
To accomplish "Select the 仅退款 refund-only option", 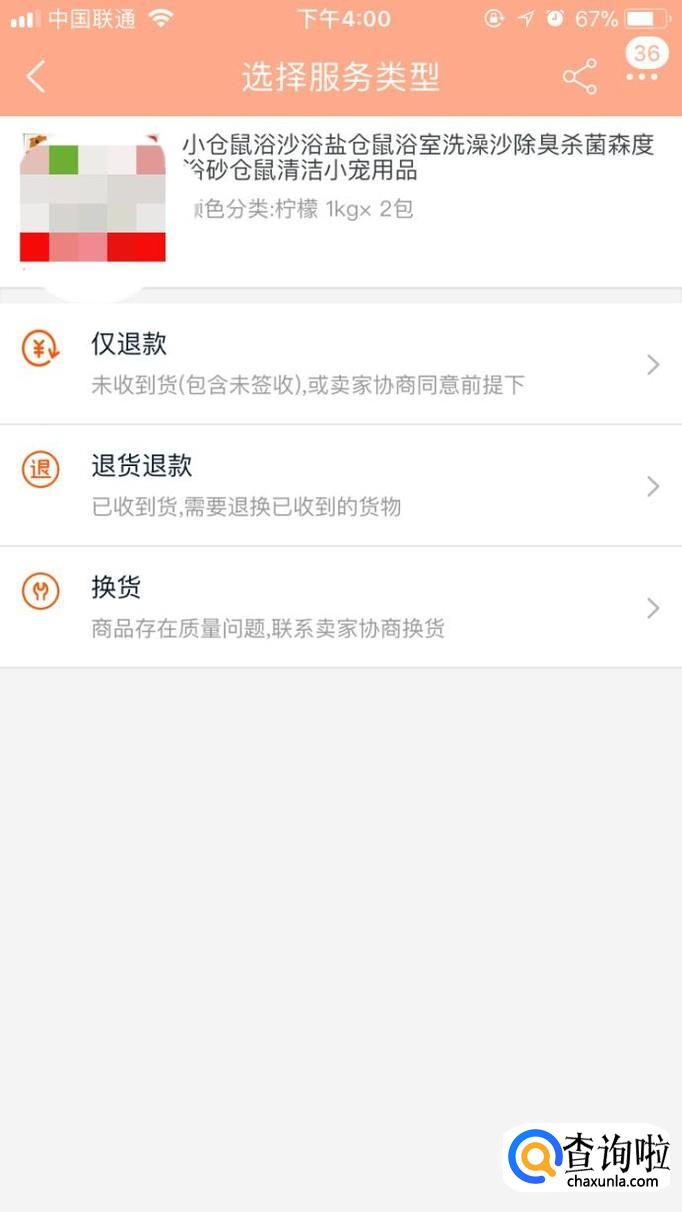I will click(x=340, y=364).
